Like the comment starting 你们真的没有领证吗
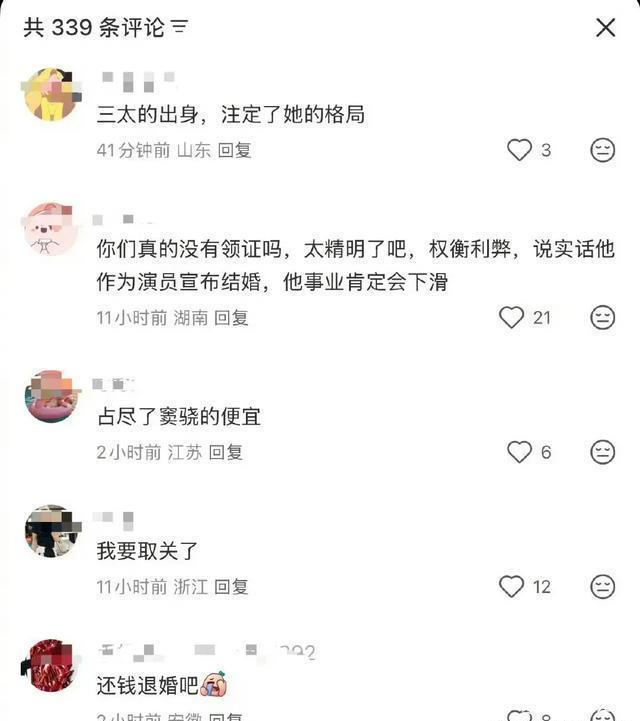The height and width of the screenshot is (721, 640). click(x=511, y=318)
